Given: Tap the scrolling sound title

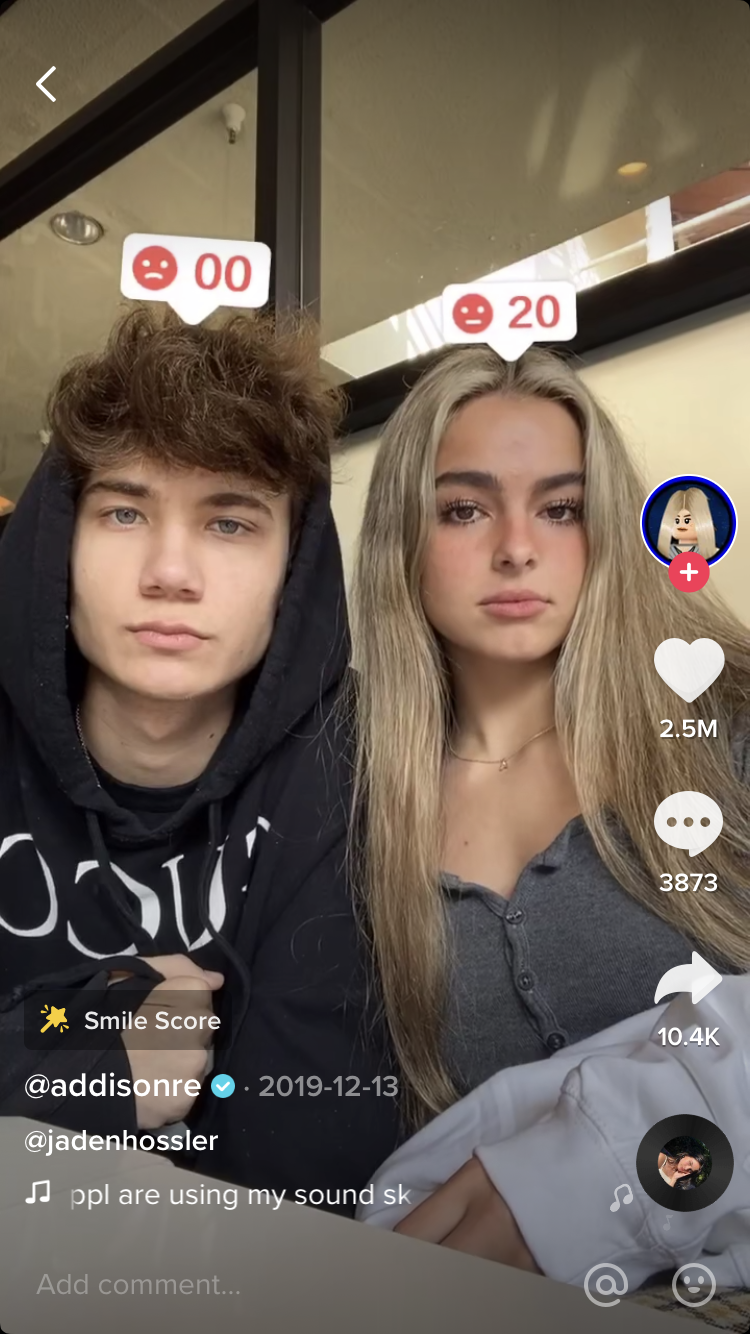Looking at the screenshot, I should click(240, 1194).
